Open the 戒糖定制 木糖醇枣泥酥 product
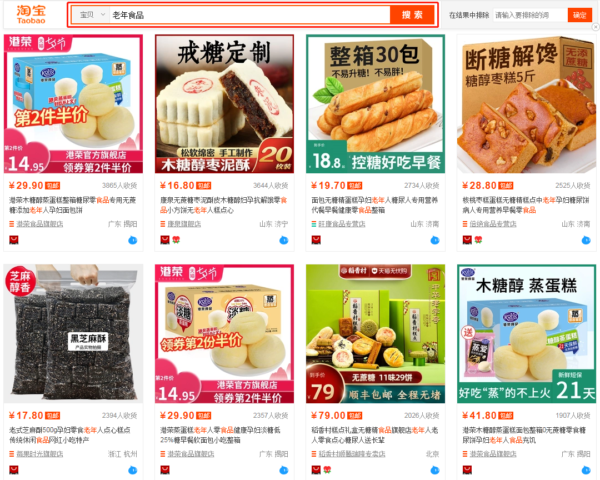Screen dimensions: 600x480 (x=225, y=105)
